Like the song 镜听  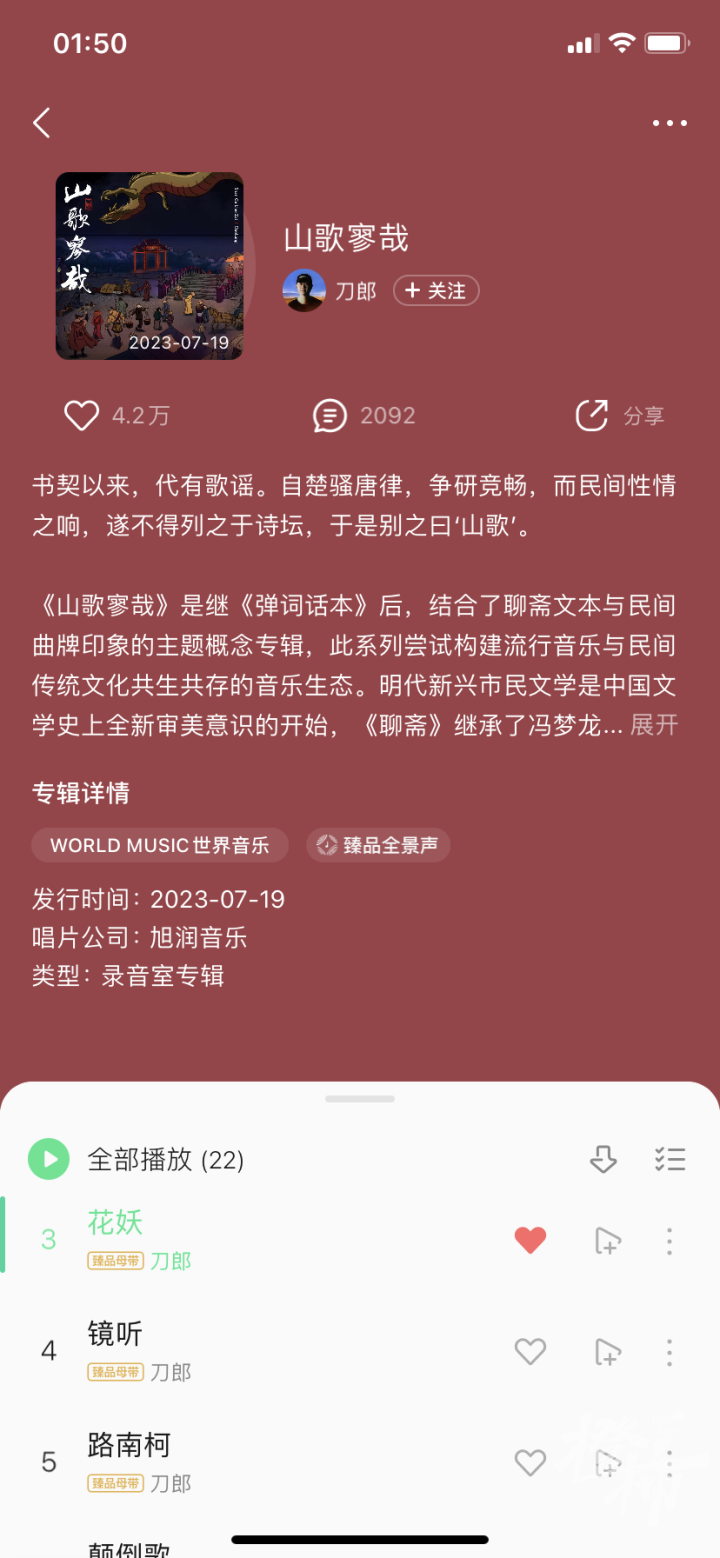530,1352
